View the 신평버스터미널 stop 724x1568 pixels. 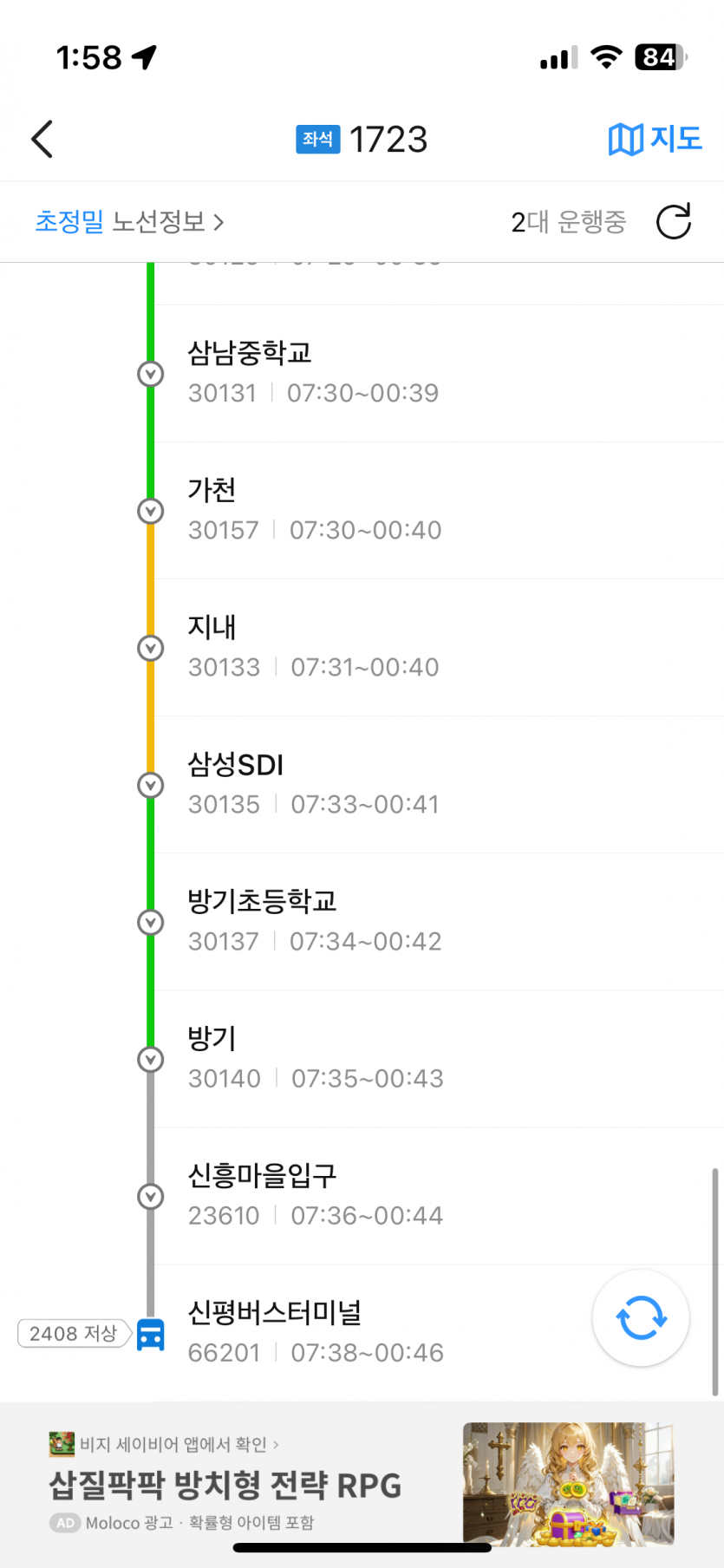click(373, 1333)
